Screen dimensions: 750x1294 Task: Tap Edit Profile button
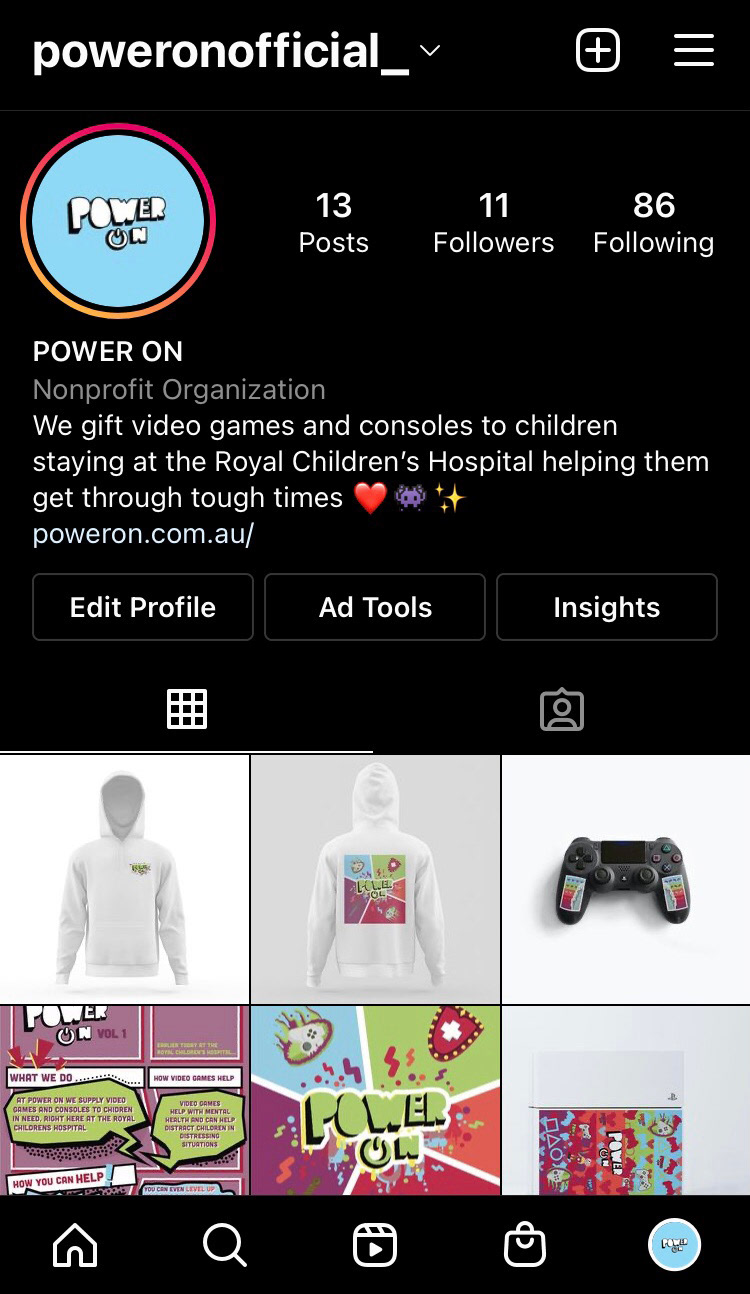pyautogui.click(x=143, y=607)
